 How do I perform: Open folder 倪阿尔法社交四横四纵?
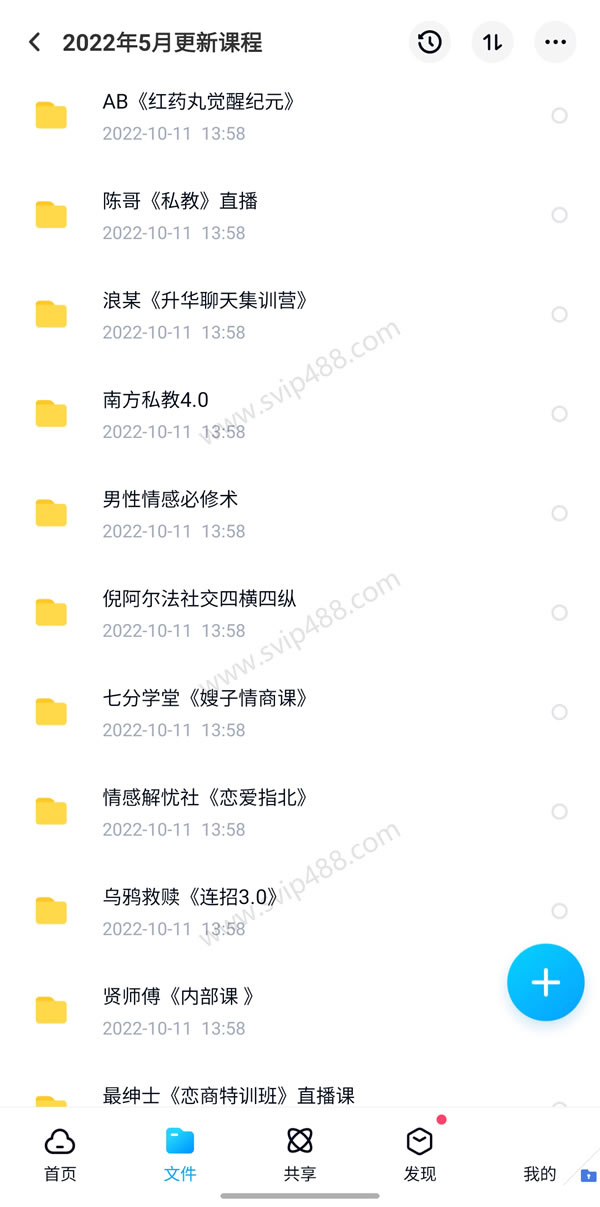300,613
